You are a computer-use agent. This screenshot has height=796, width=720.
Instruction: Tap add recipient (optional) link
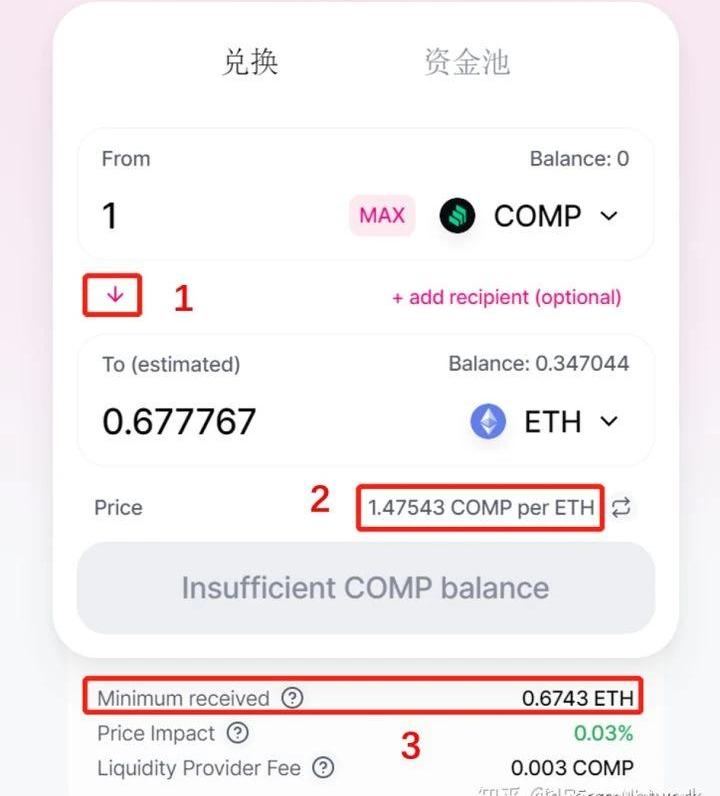[506, 297]
